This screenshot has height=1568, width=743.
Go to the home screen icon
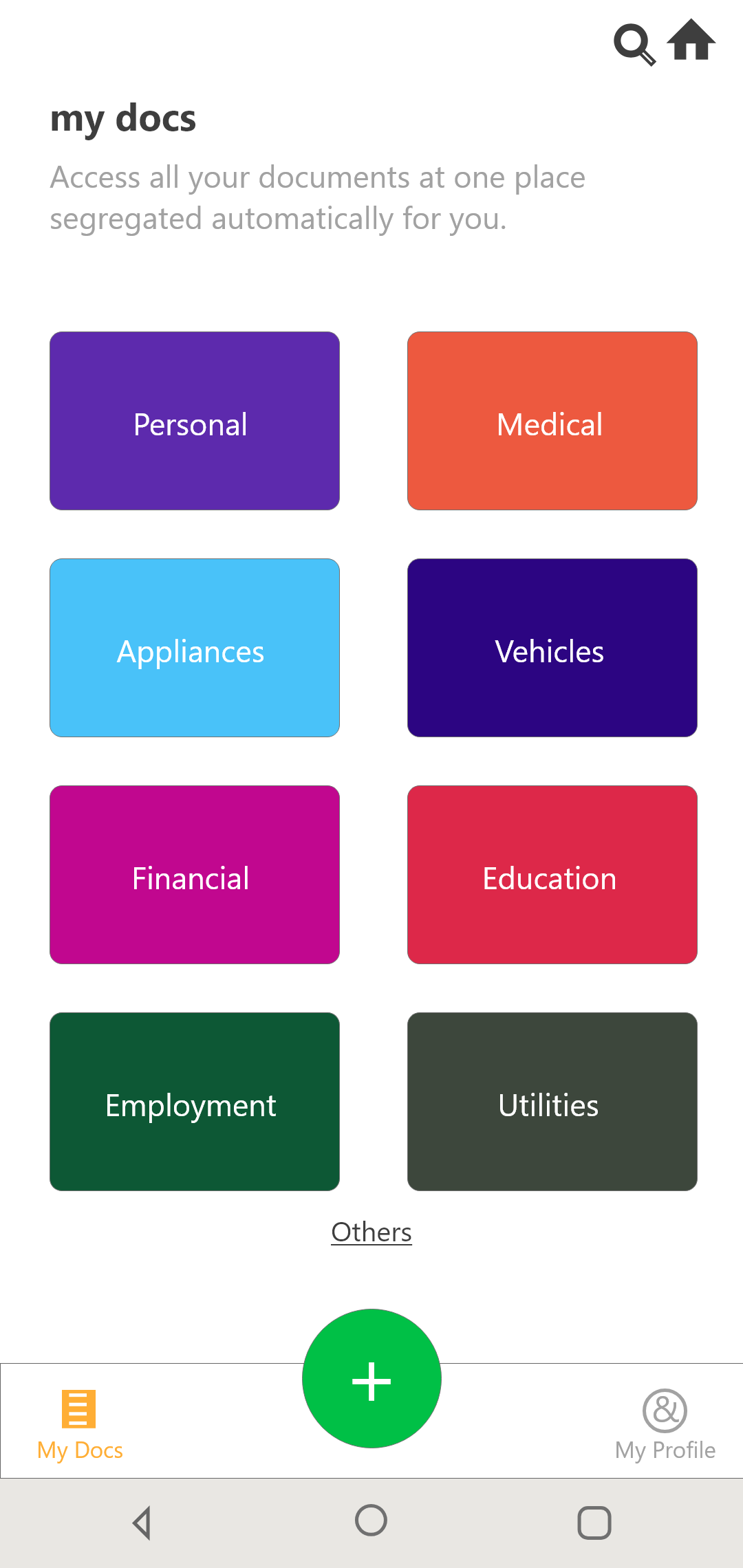691,41
